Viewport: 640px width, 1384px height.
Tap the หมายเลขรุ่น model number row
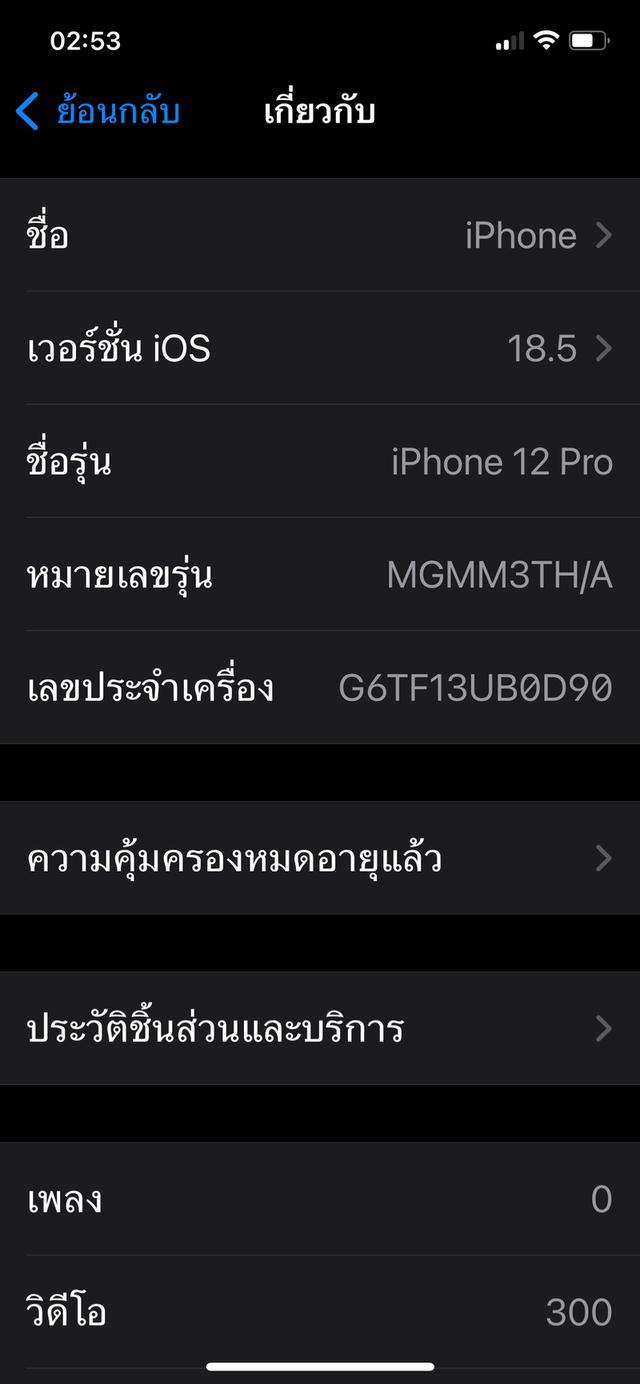click(x=320, y=575)
